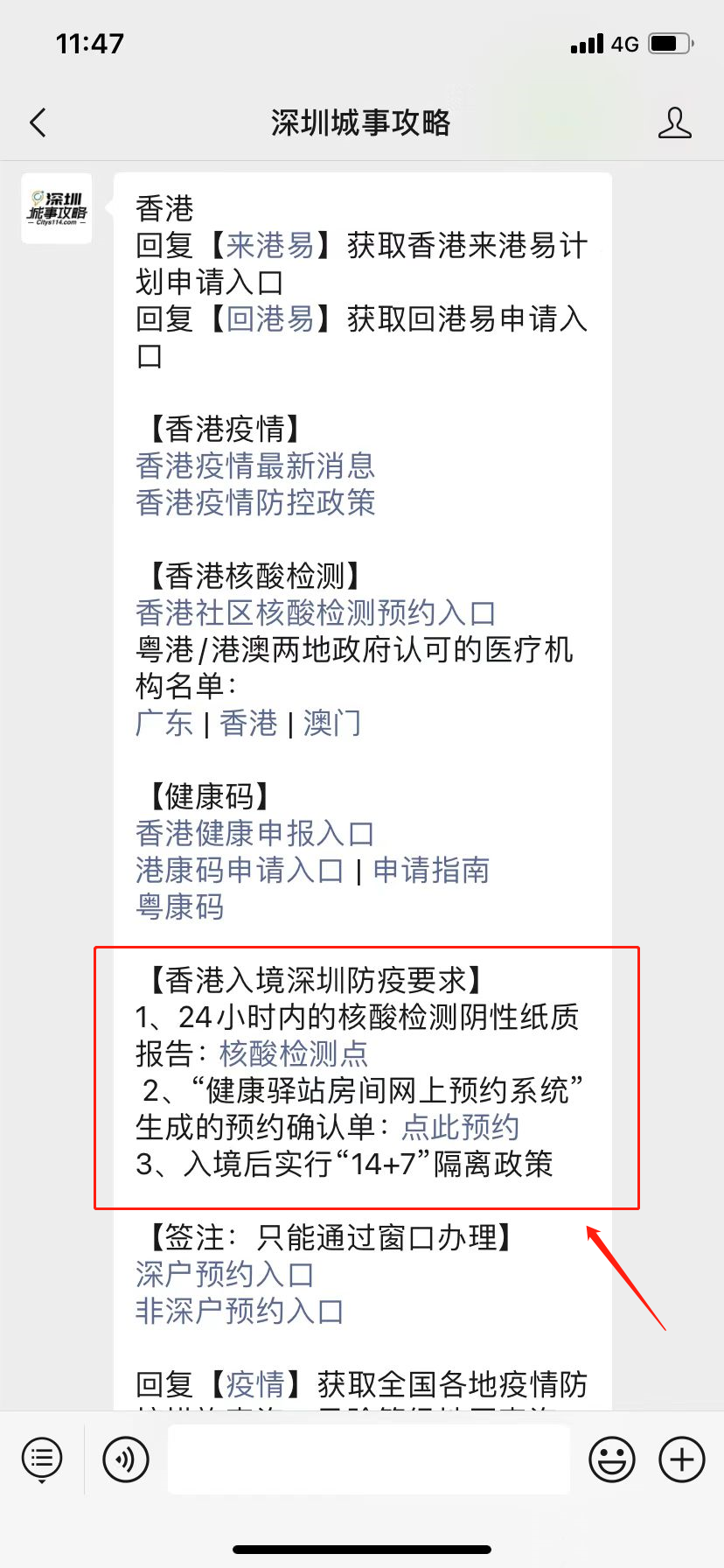The width and height of the screenshot is (724, 1568).
Task: Open the 回港易 reply link
Action: (270, 319)
